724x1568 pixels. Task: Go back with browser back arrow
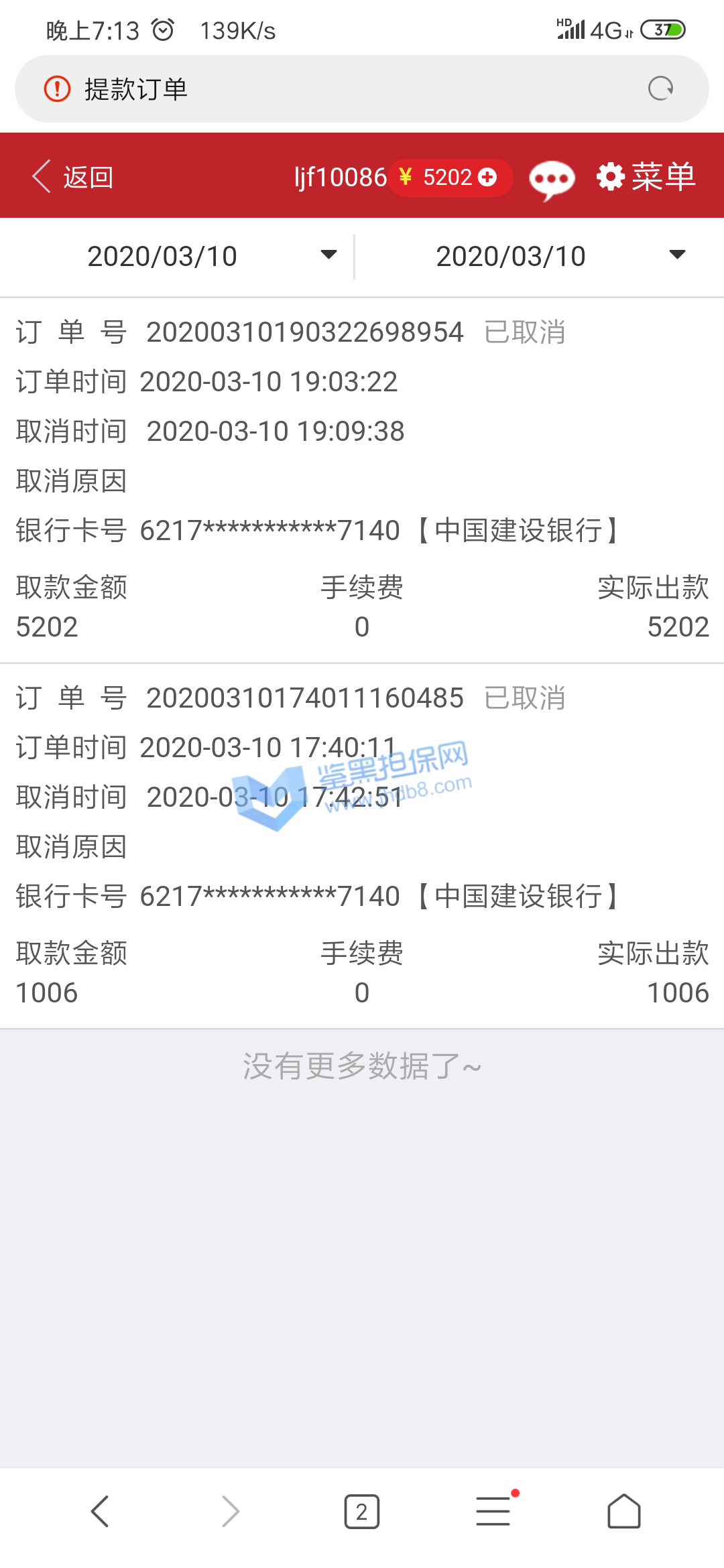click(x=100, y=1511)
